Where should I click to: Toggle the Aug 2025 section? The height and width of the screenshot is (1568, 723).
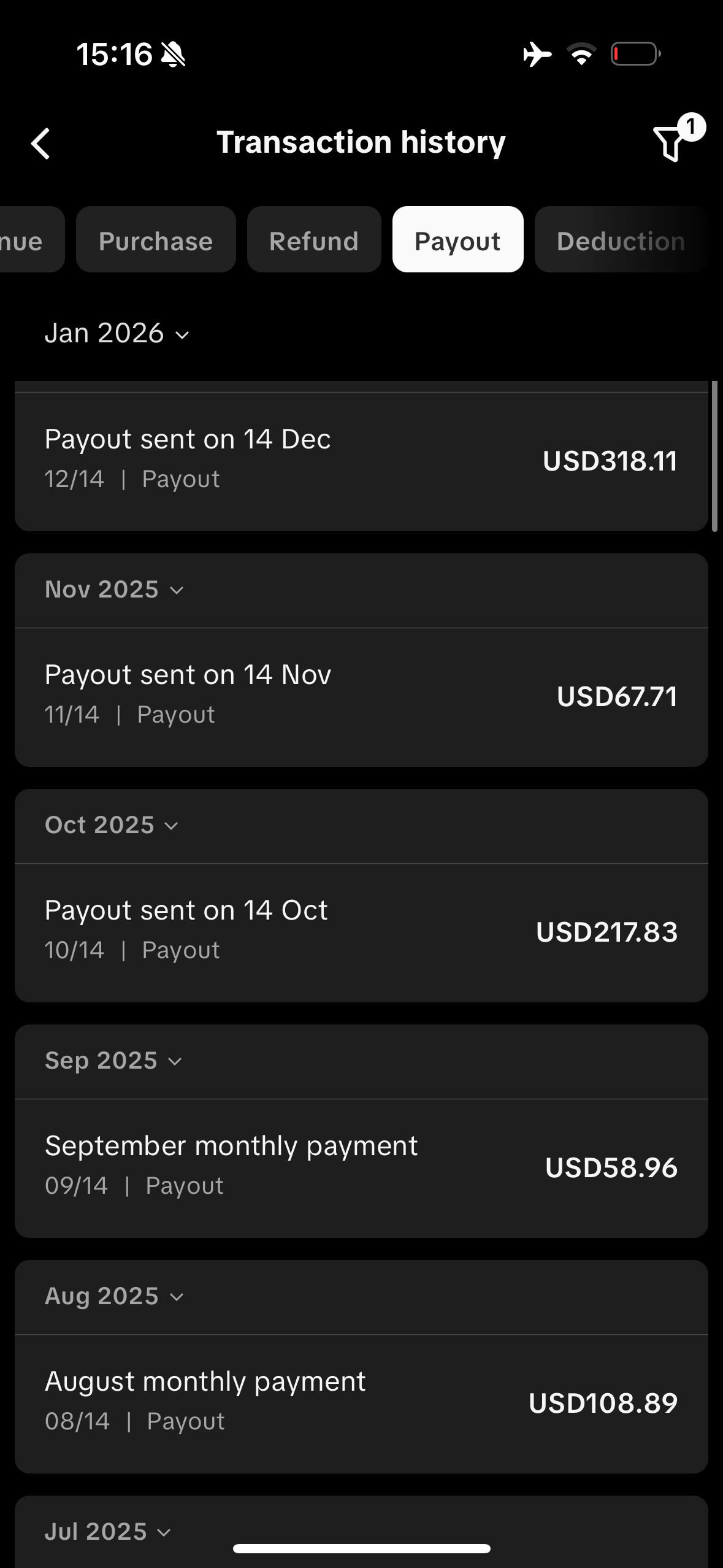coord(115,1297)
